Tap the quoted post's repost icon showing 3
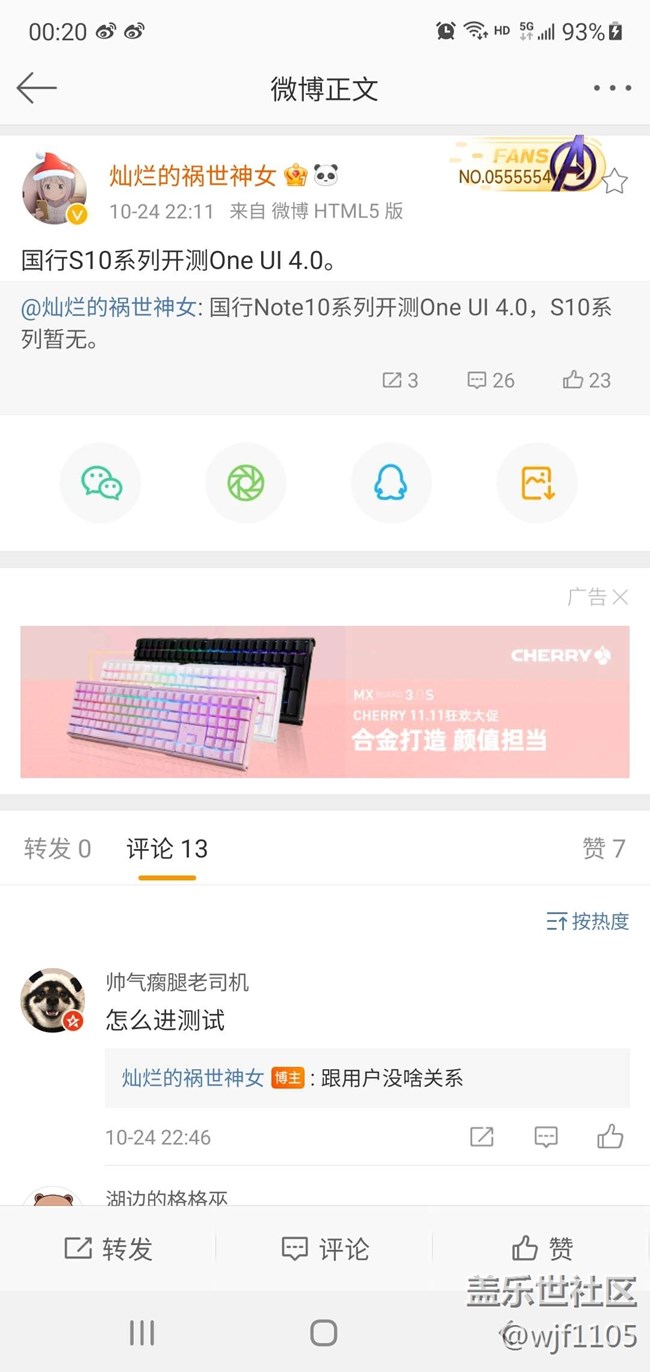The width and height of the screenshot is (650, 1372). [400, 380]
